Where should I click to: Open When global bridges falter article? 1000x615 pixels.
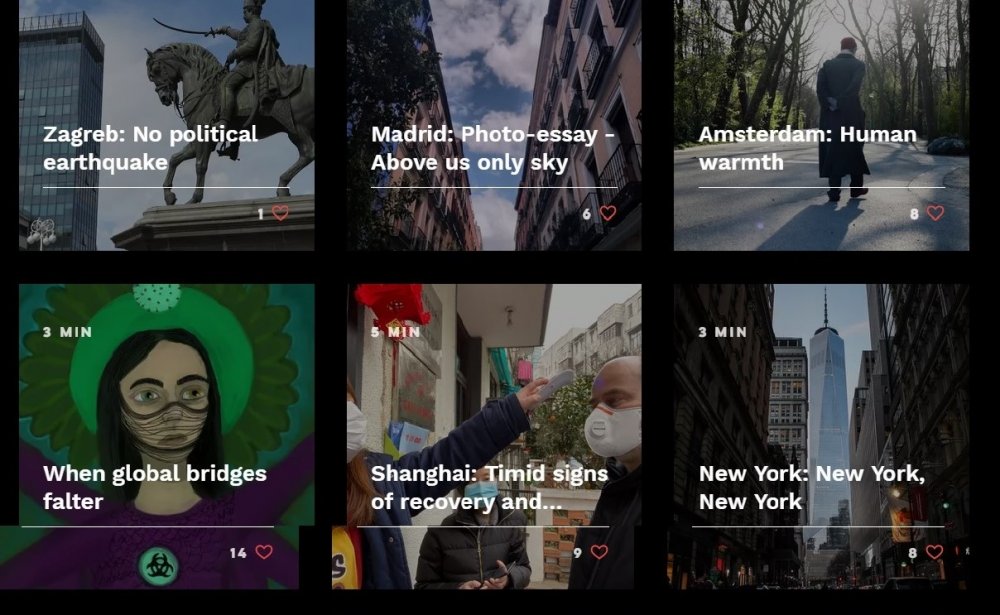pyautogui.click(x=154, y=487)
